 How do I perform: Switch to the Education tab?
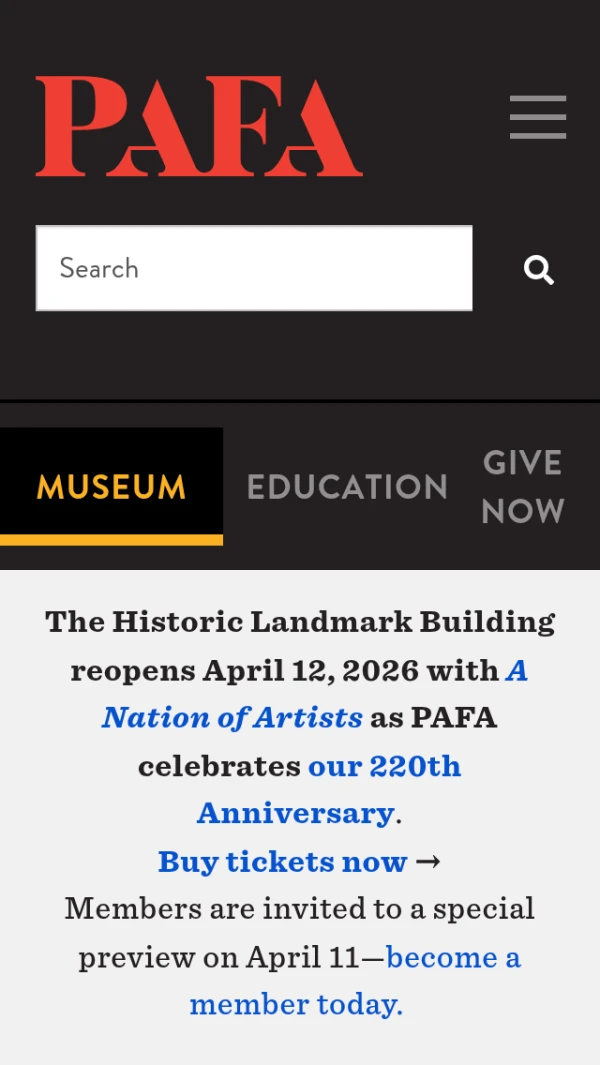(x=347, y=487)
